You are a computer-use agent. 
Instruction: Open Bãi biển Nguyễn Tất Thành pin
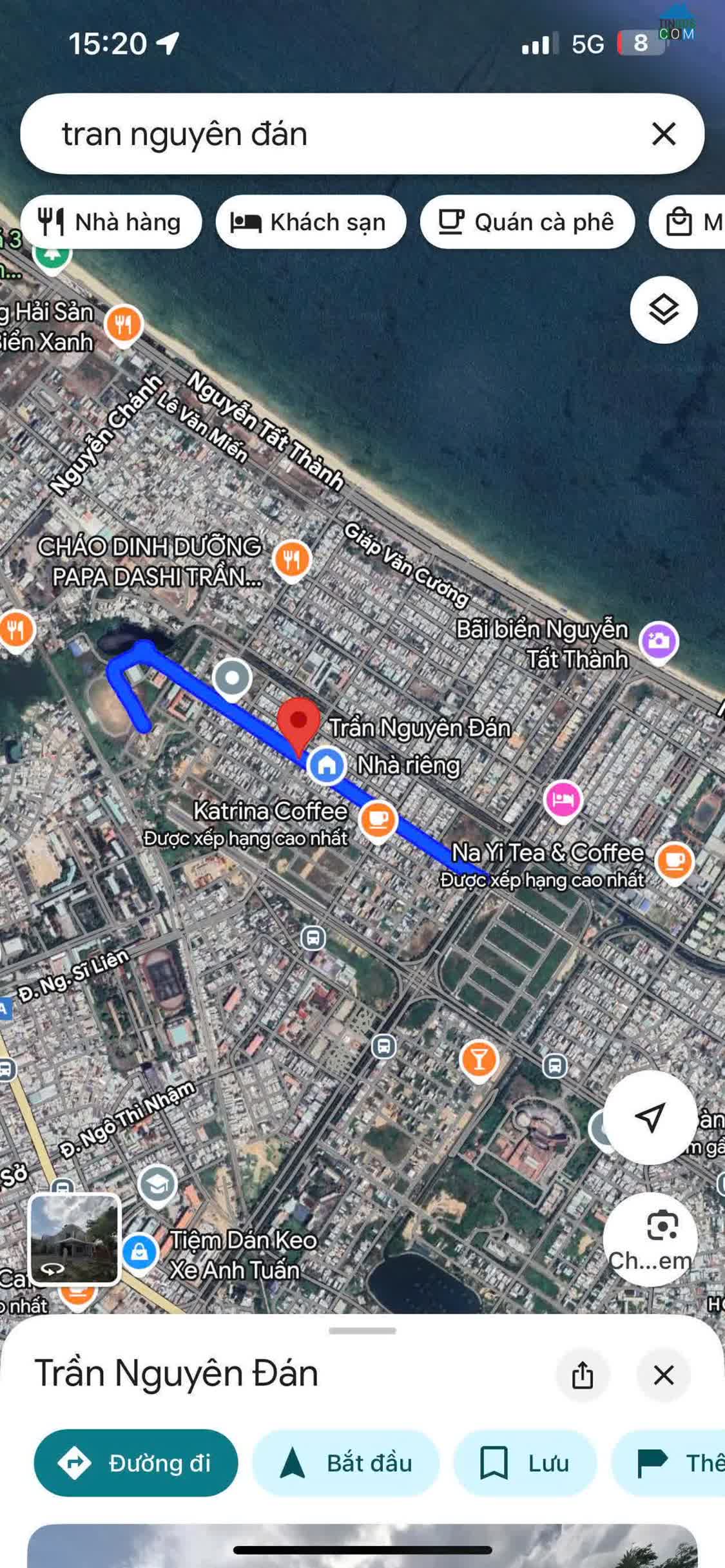click(658, 642)
